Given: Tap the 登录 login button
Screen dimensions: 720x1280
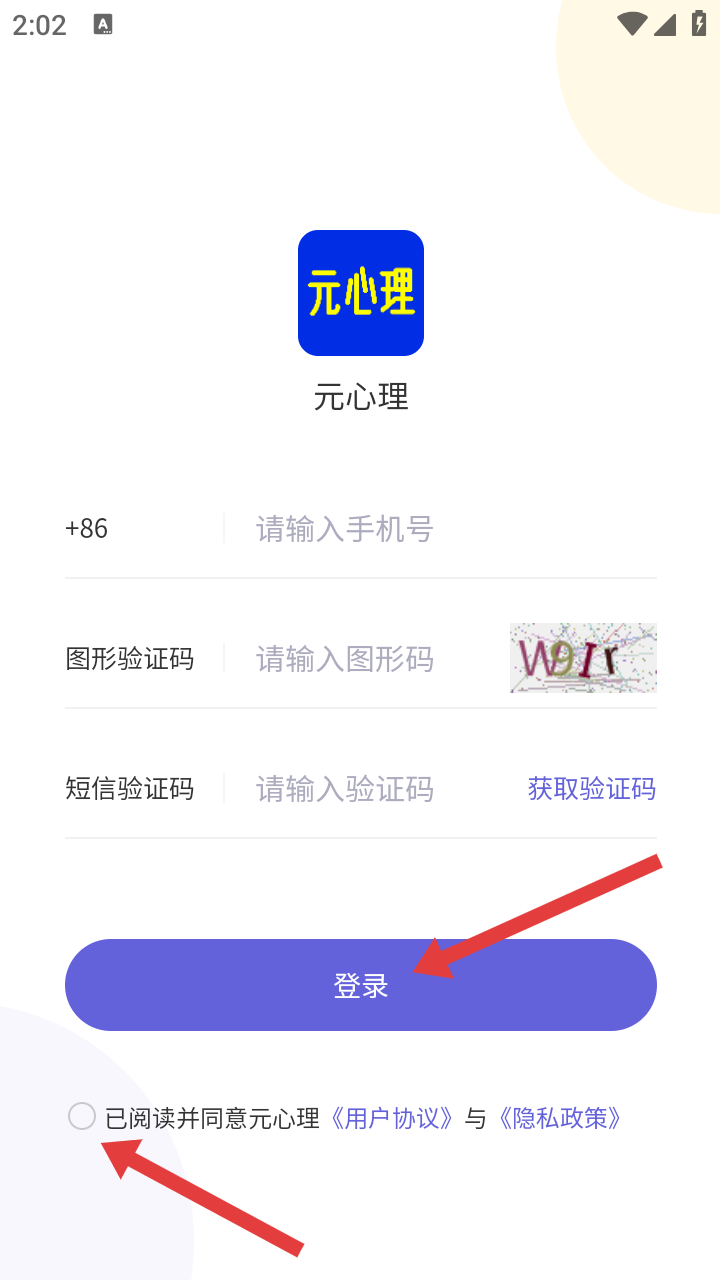Looking at the screenshot, I should pos(360,985).
